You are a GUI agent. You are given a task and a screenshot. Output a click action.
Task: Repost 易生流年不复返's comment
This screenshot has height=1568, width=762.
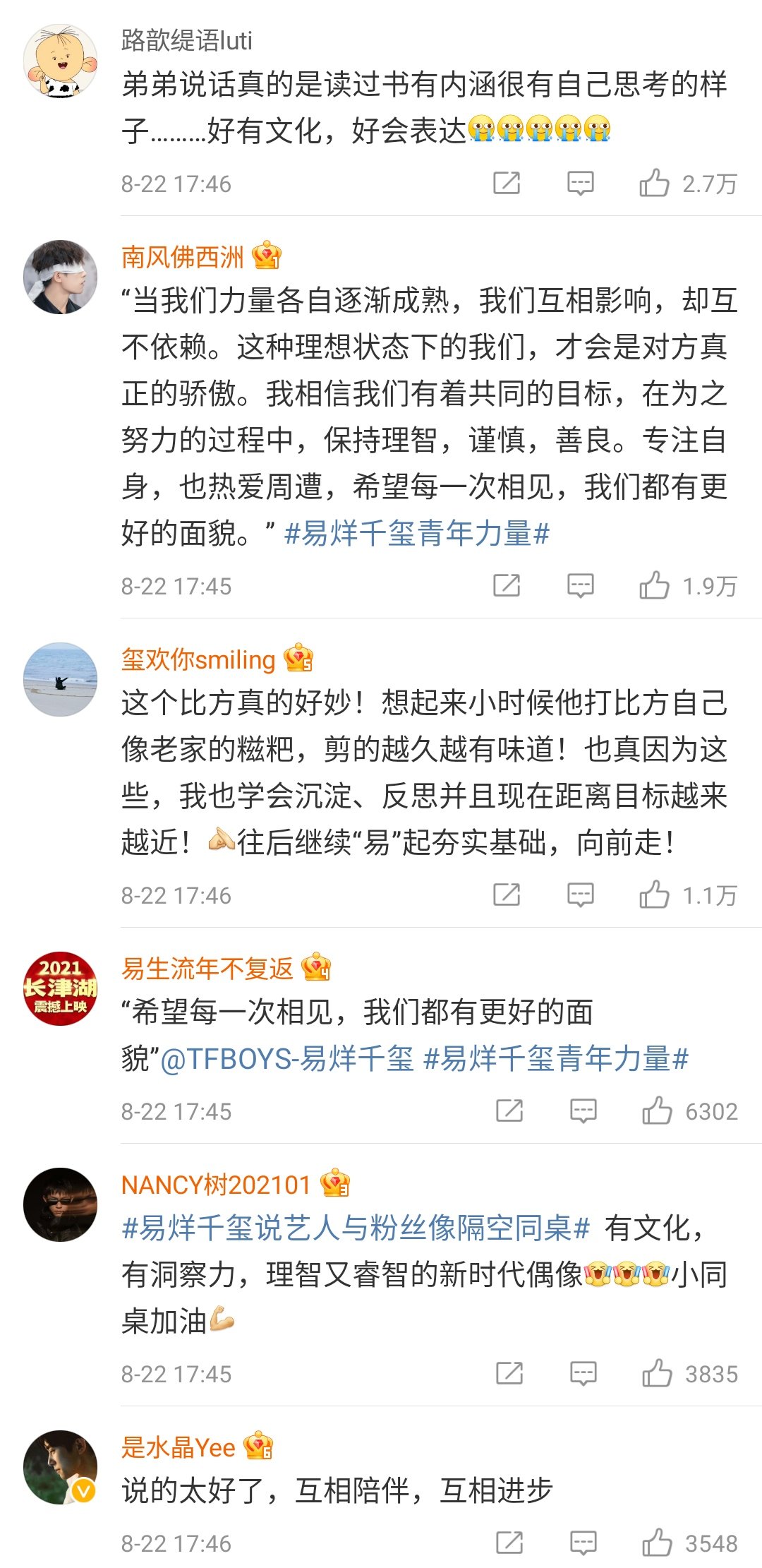(509, 1111)
